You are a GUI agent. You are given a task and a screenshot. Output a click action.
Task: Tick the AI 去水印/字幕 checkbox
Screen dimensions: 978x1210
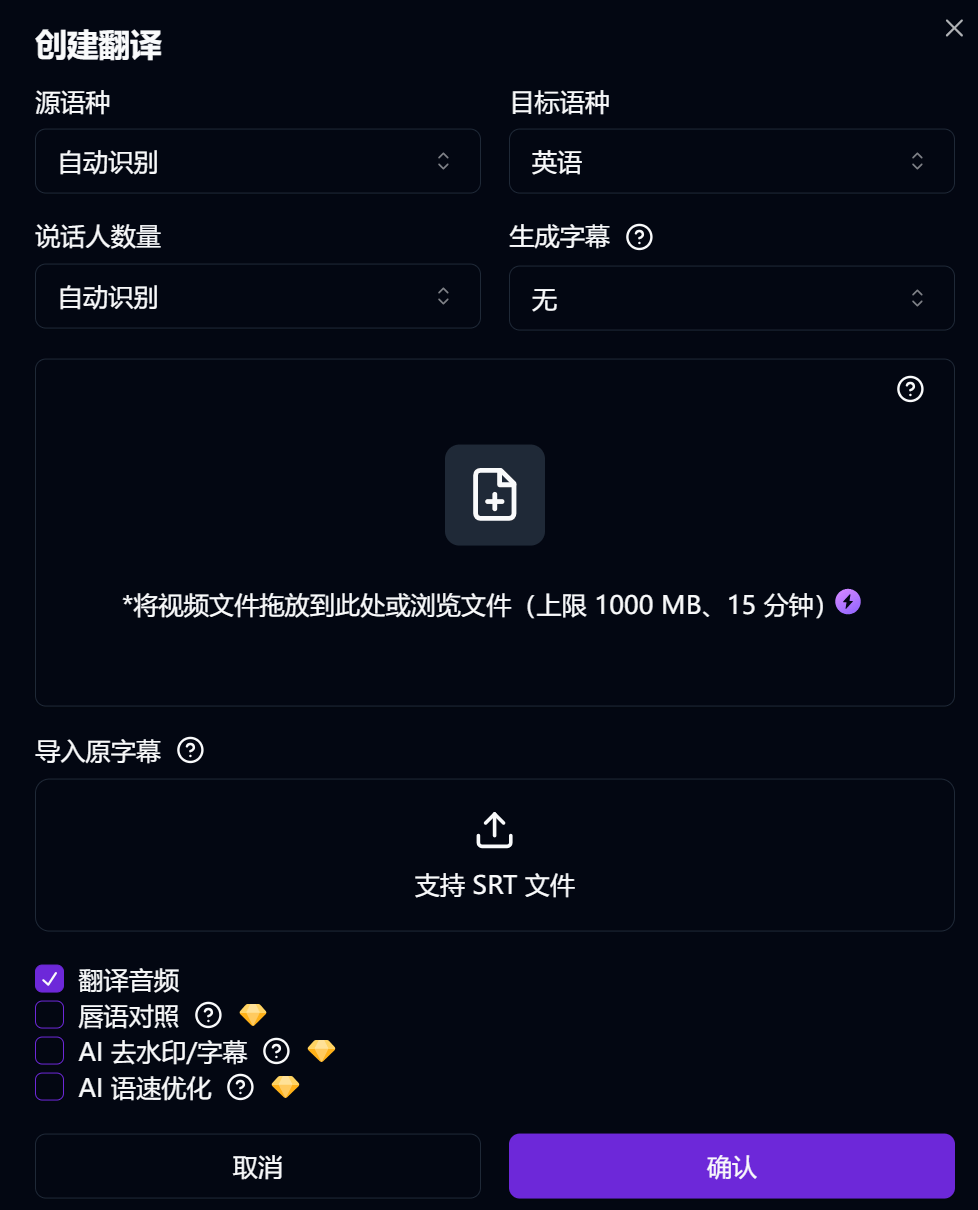click(49, 1051)
